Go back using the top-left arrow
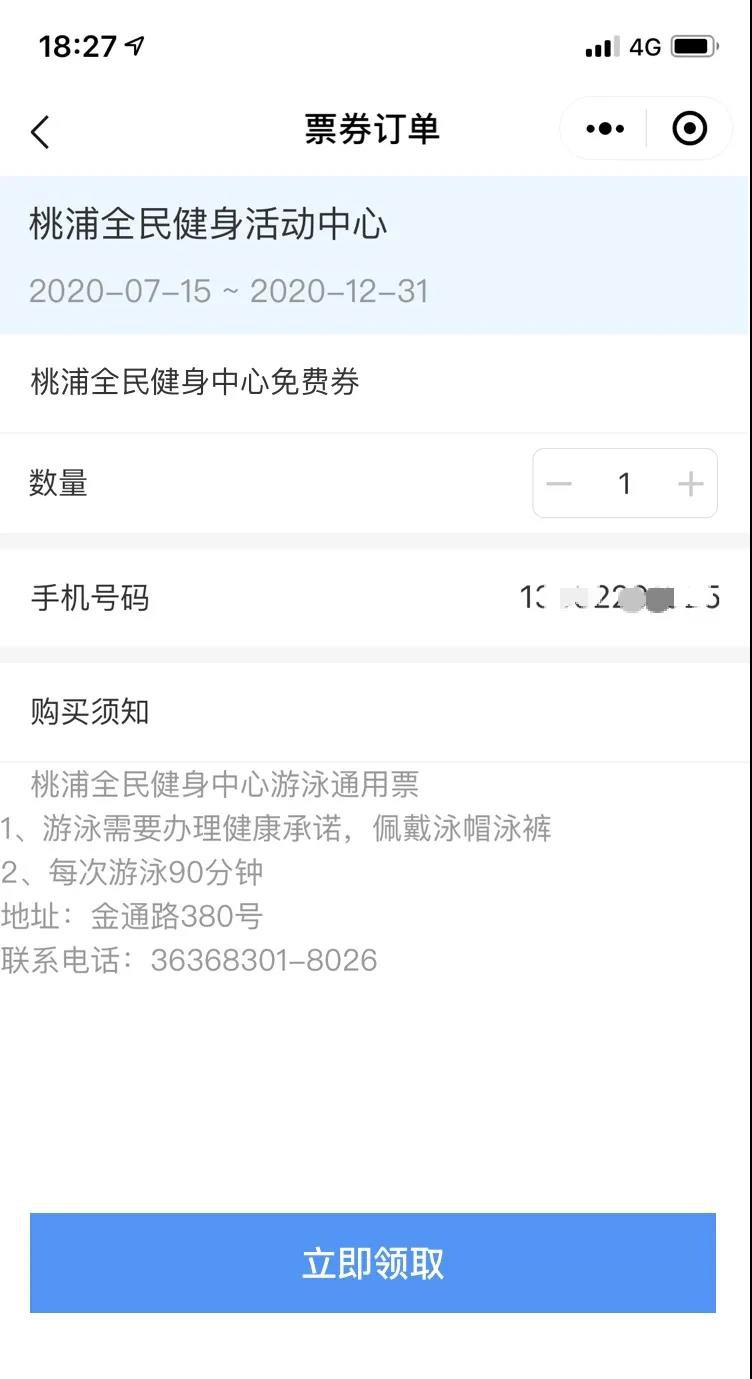 click(x=40, y=131)
